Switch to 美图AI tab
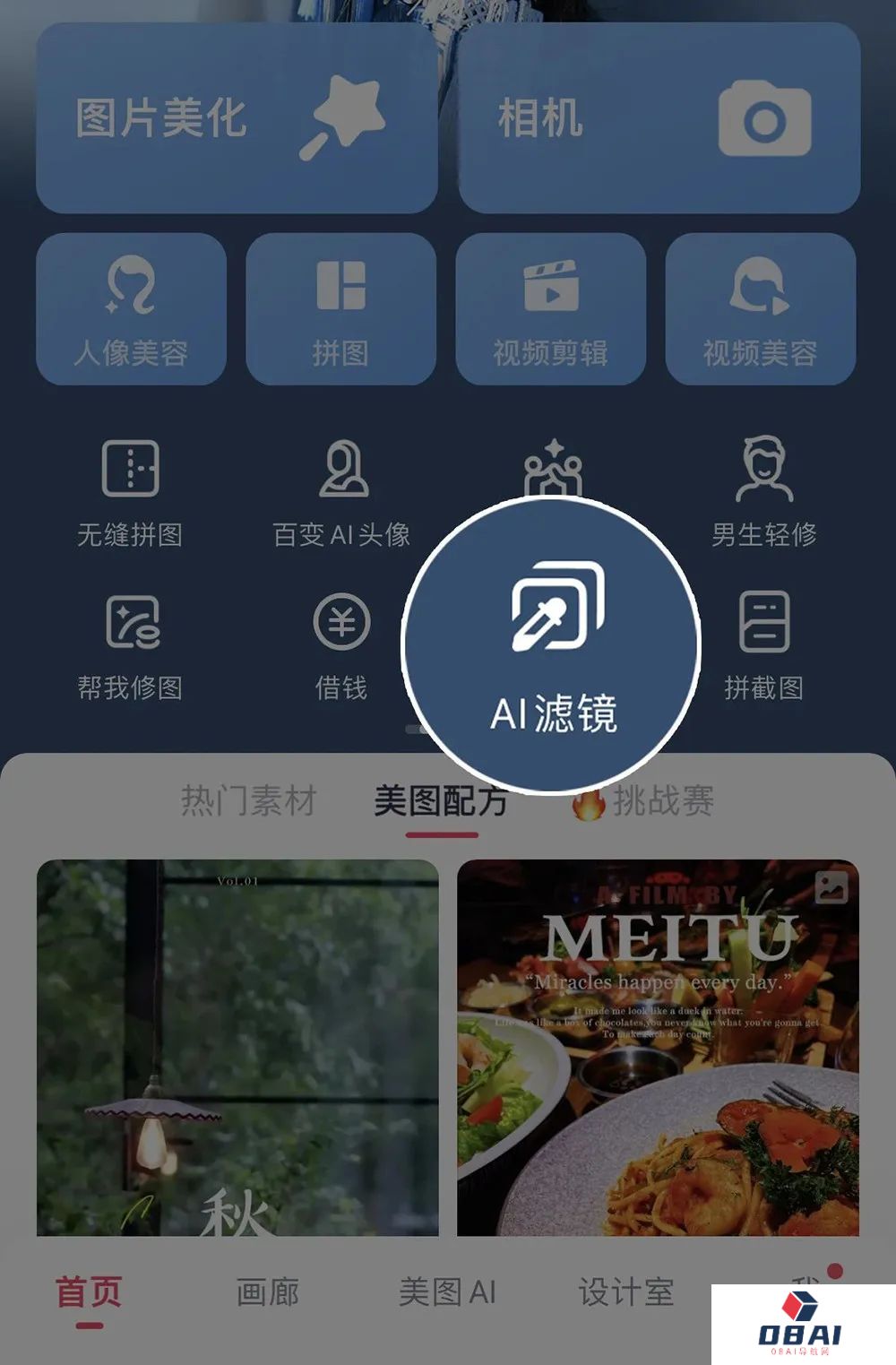Viewport: 896px width, 1365px height. [446, 1292]
